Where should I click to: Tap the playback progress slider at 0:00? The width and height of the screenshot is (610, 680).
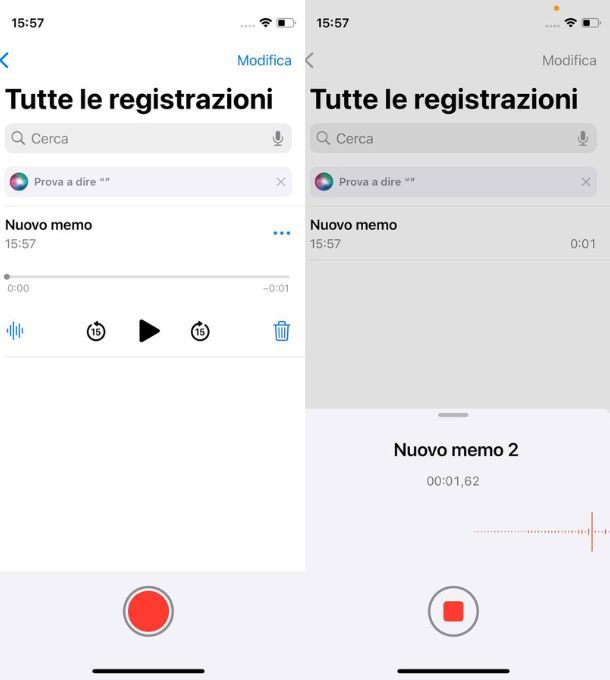click(x=8, y=276)
